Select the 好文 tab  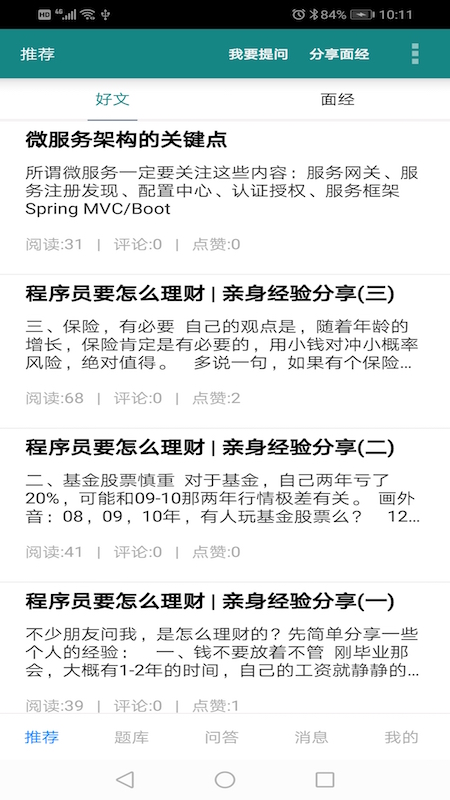coord(112,99)
